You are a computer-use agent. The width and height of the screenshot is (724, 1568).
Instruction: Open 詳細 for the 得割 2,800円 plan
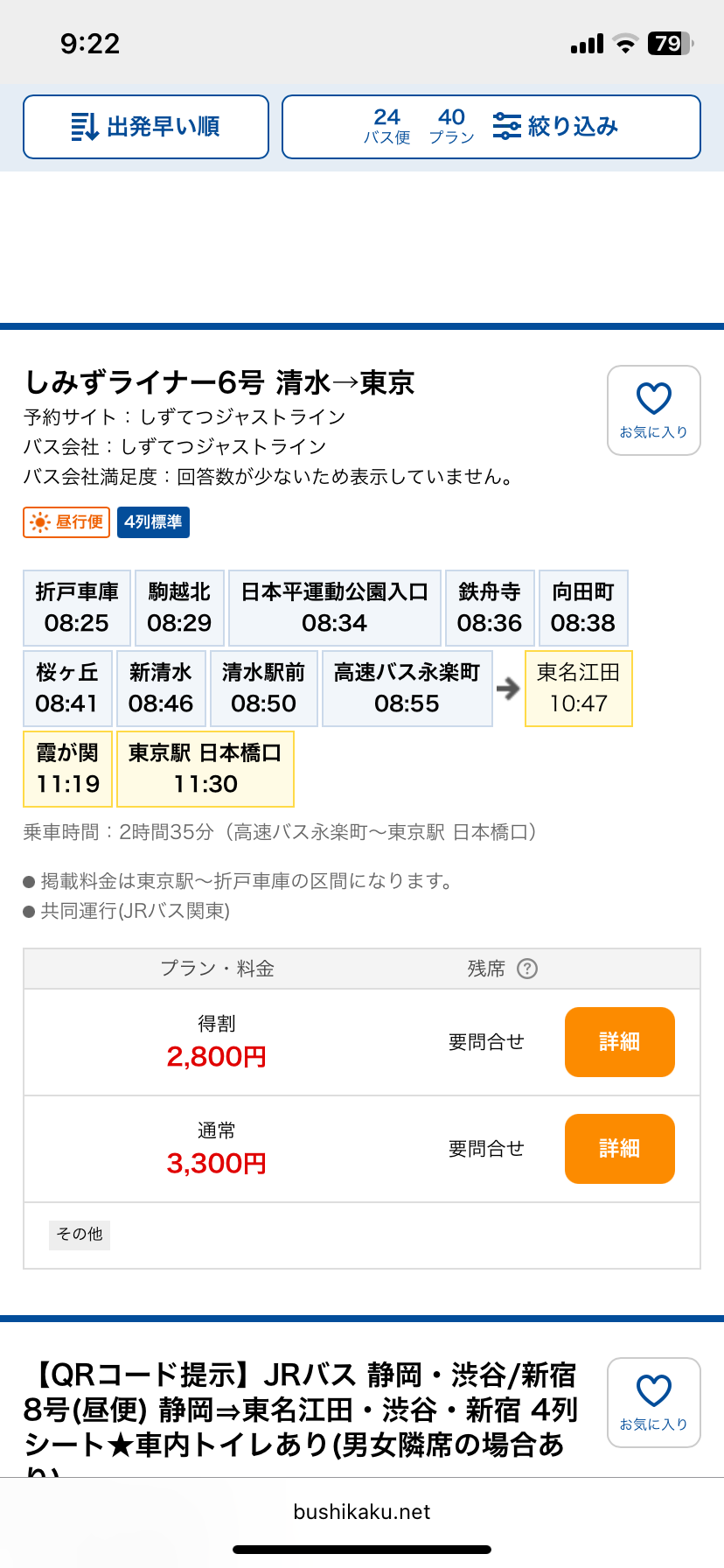[x=619, y=1042]
